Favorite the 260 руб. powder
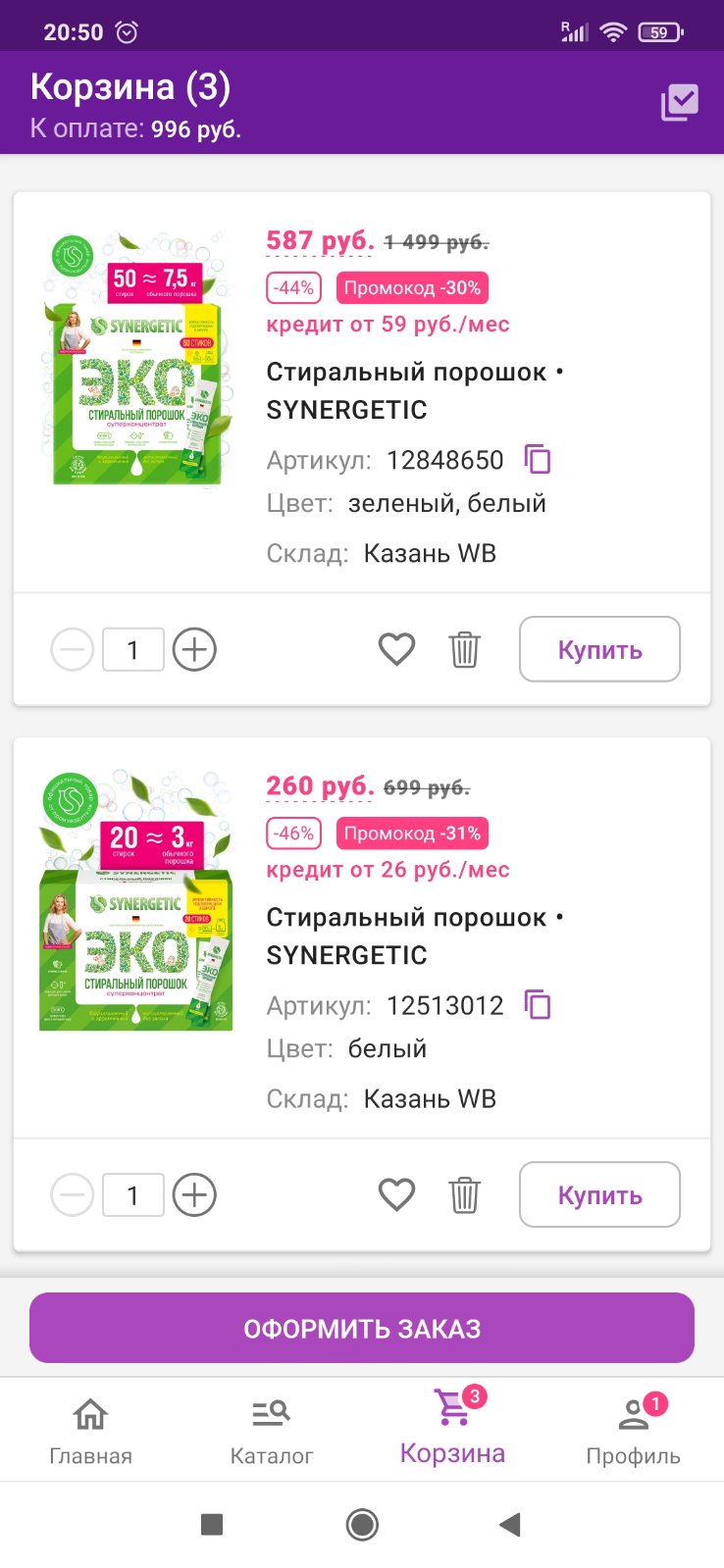This screenshot has height=1568, width=724. (397, 1194)
